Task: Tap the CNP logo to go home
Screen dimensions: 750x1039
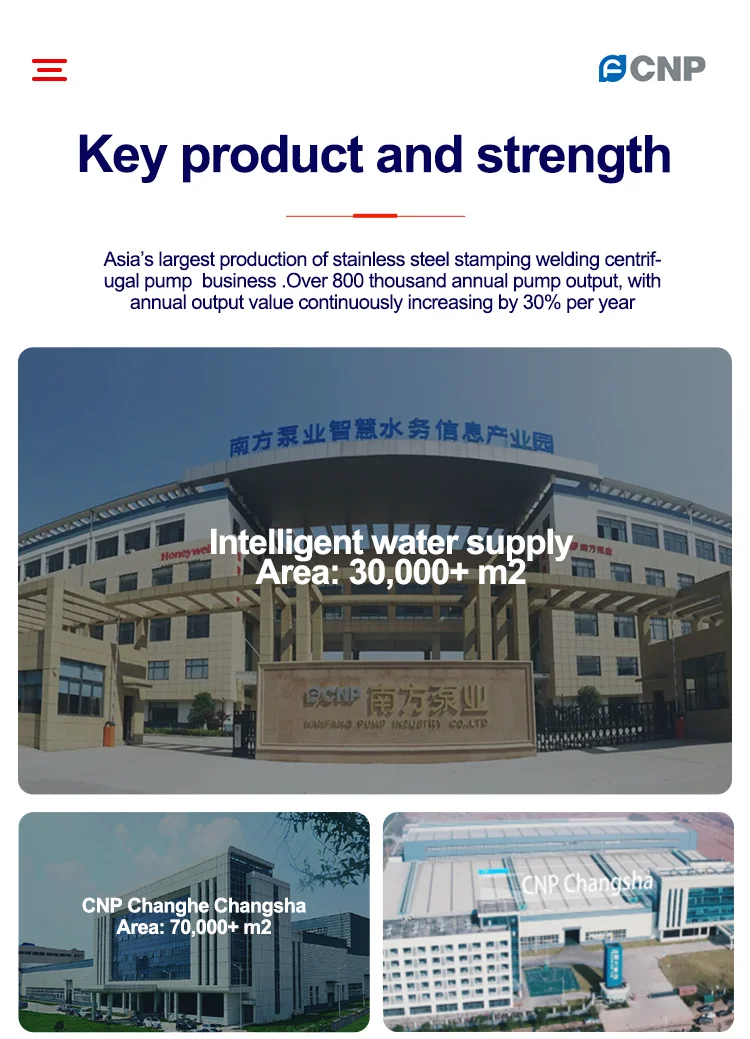Action: (x=652, y=68)
